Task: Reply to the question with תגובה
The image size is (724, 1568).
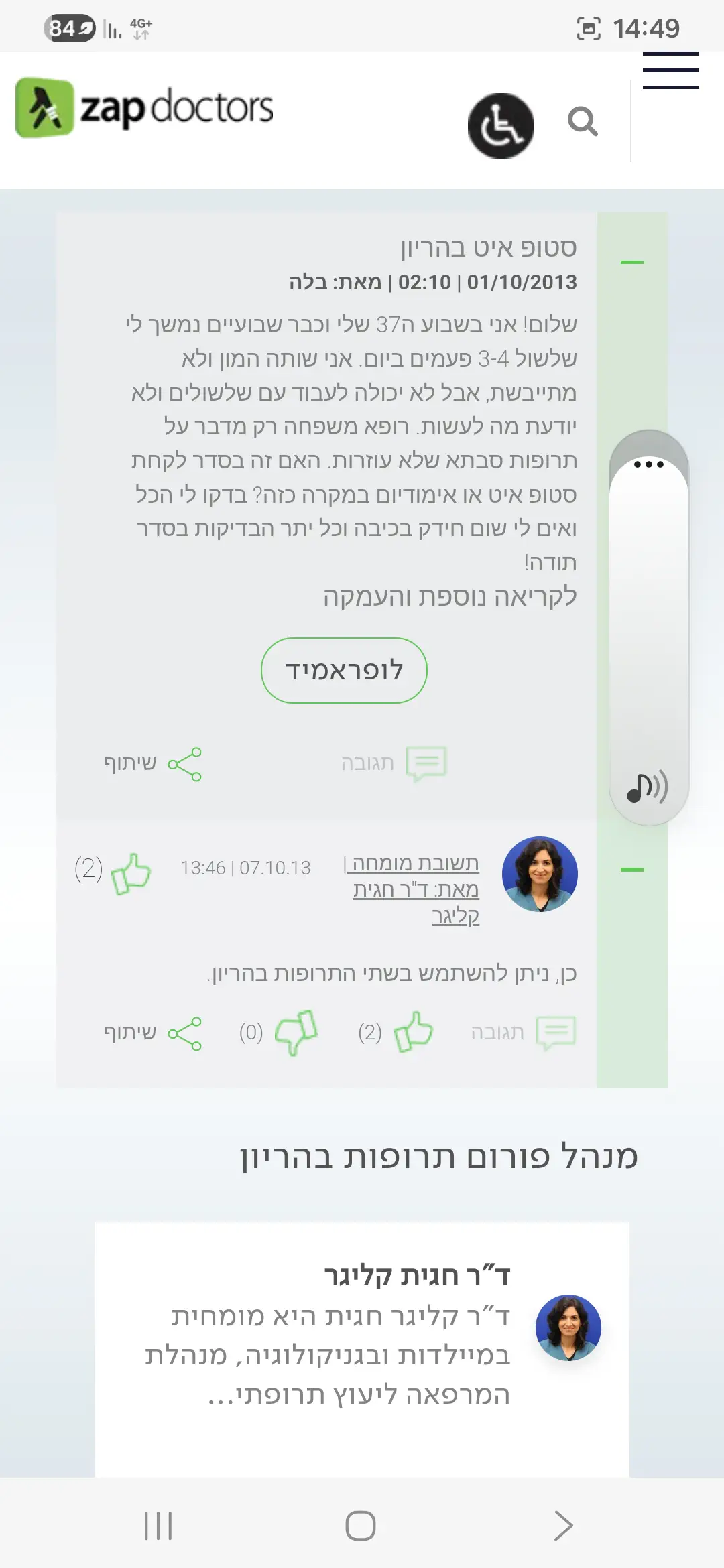Action: [394, 763]
